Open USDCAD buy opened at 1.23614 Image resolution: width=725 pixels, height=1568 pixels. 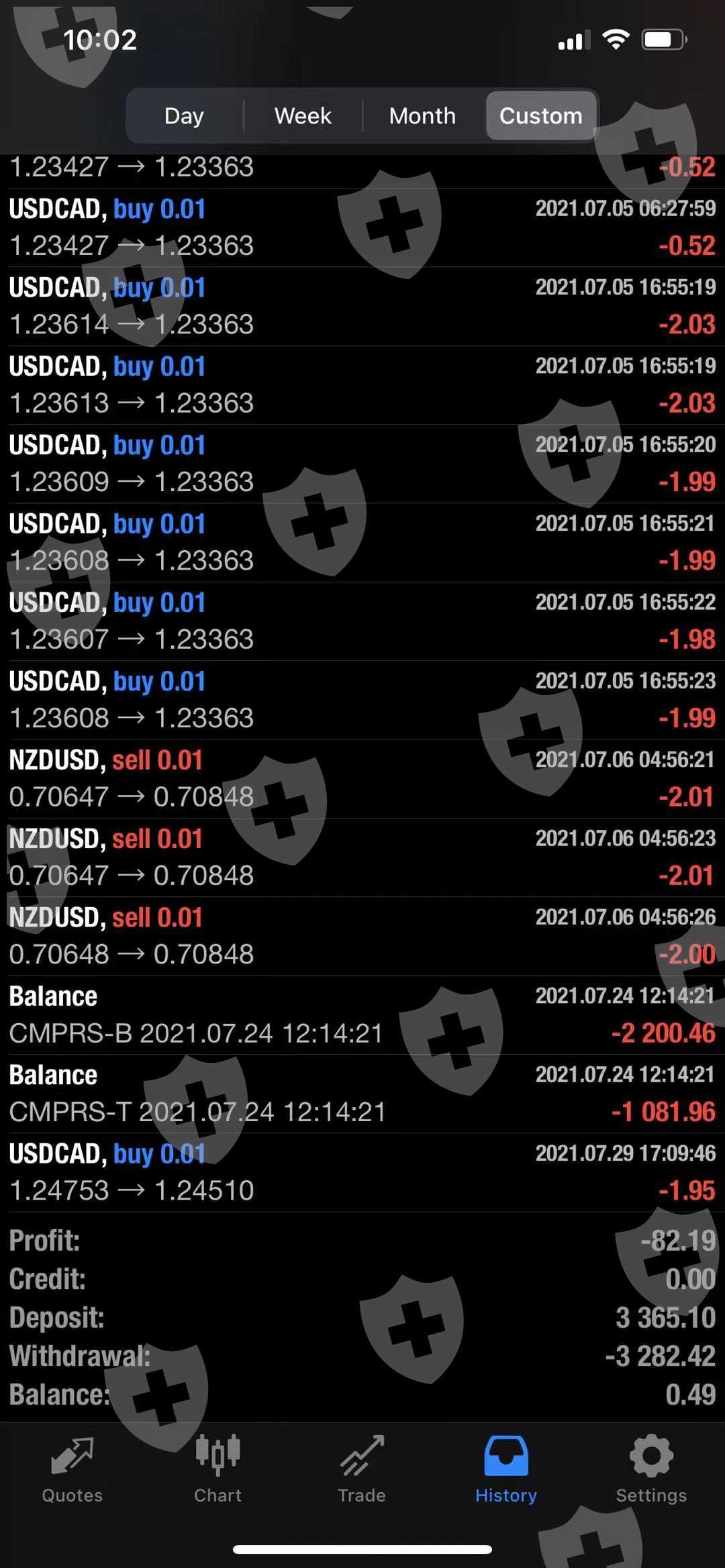tap(362, 306)
